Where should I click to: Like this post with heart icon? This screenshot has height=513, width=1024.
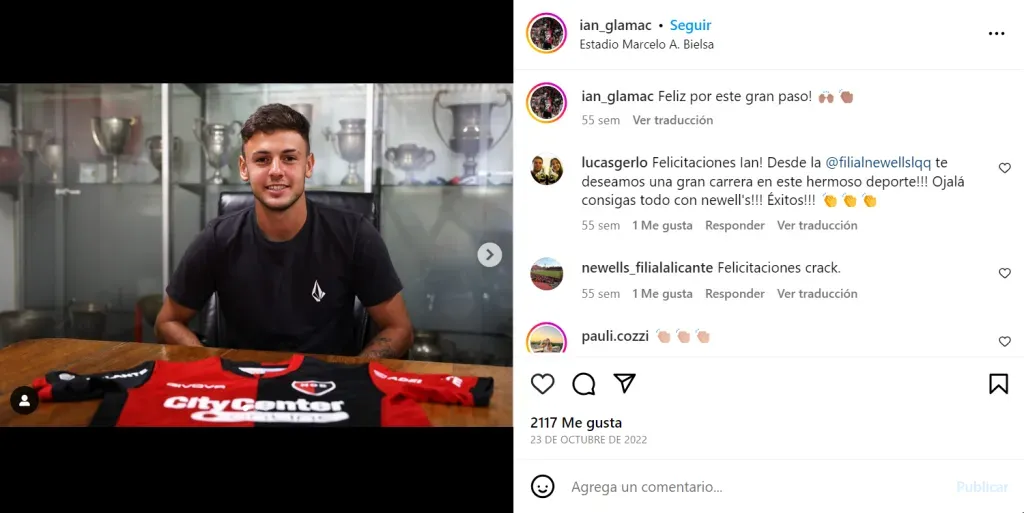tap(543, 384)
